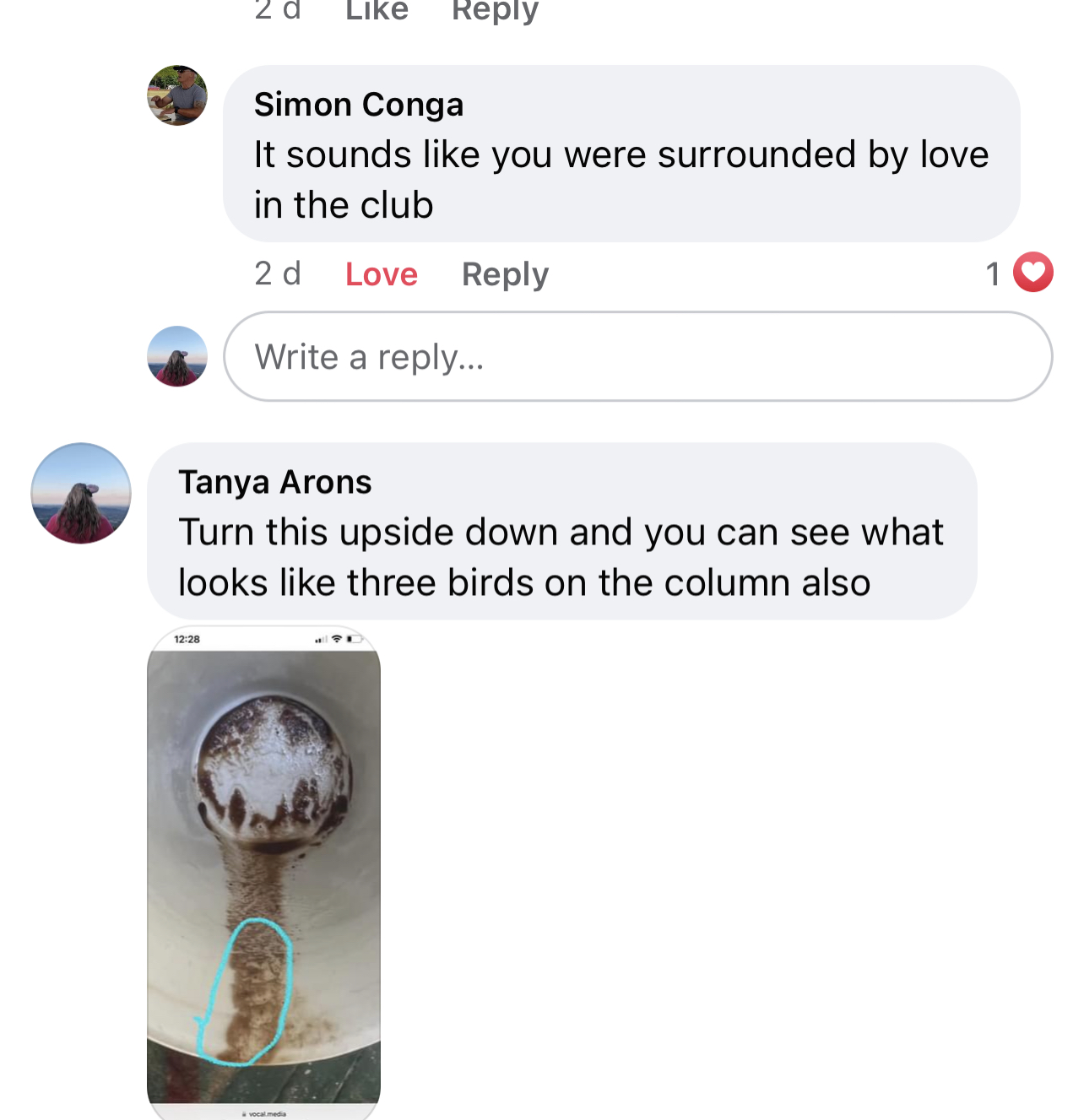Open Simon Conga's profile picture
The width and height of the screenshot is (1084, 1120).
tap(177, 95)
